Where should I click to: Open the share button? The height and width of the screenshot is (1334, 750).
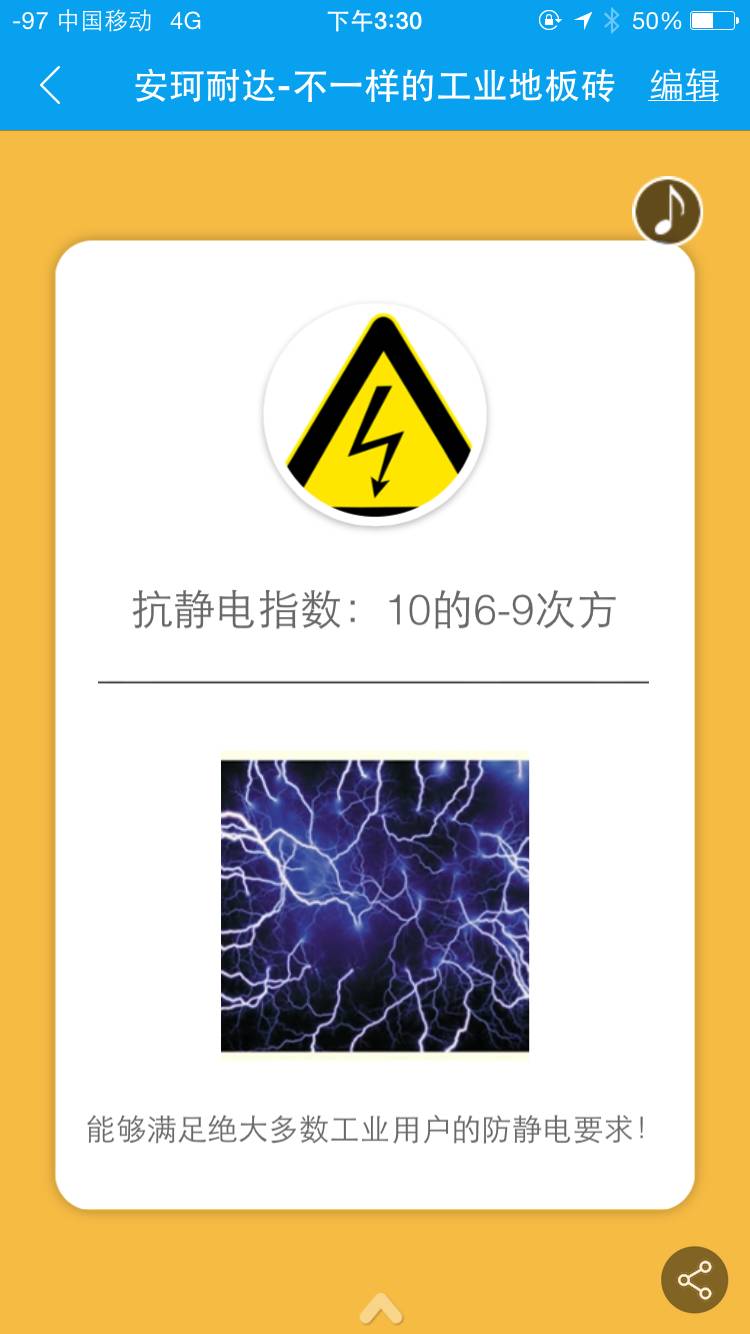point(694,1279)
